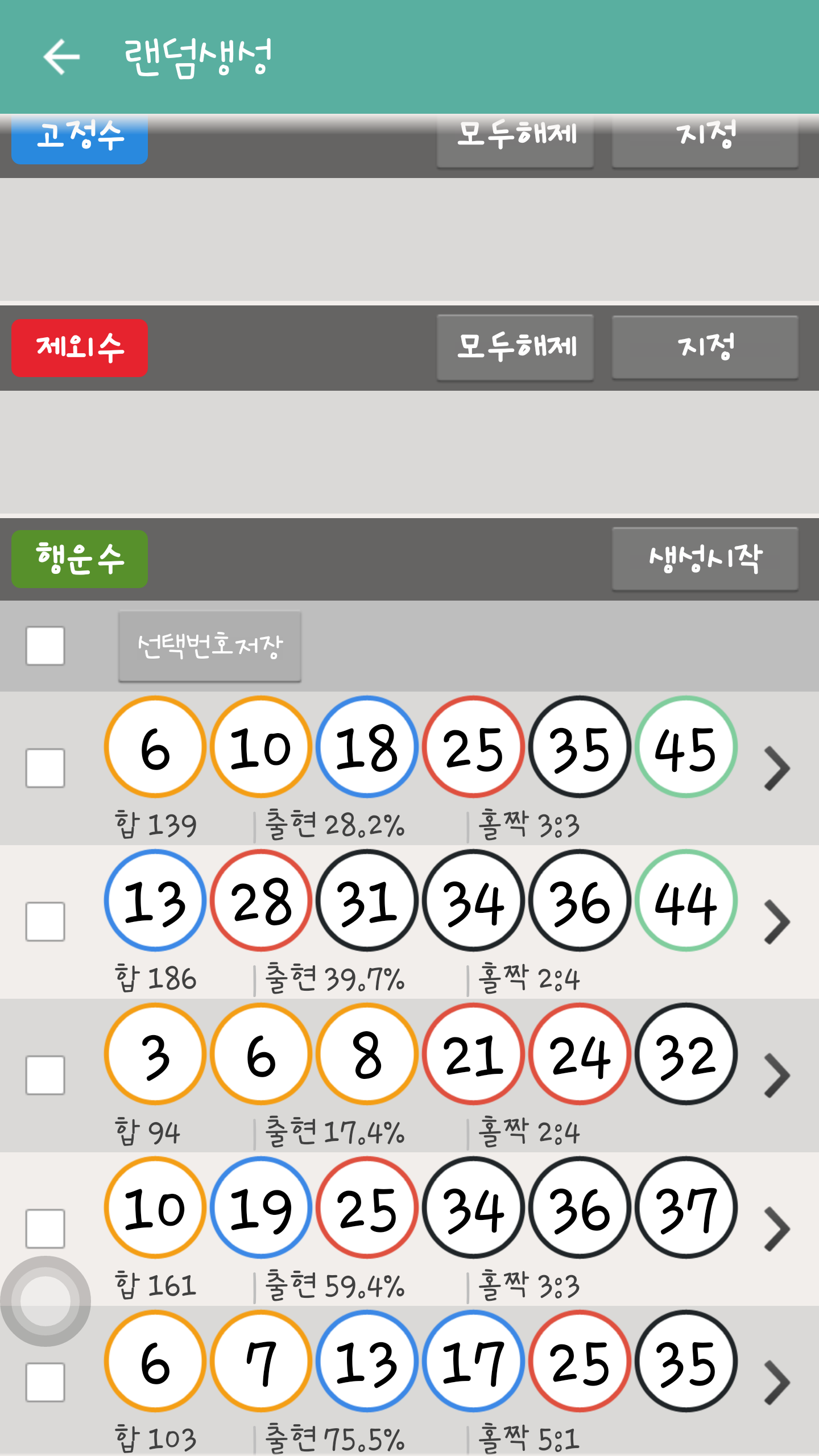The image size is (819, 1456).
Task: Open details chevron for 합 103 row
Action: coord(777,1382)
